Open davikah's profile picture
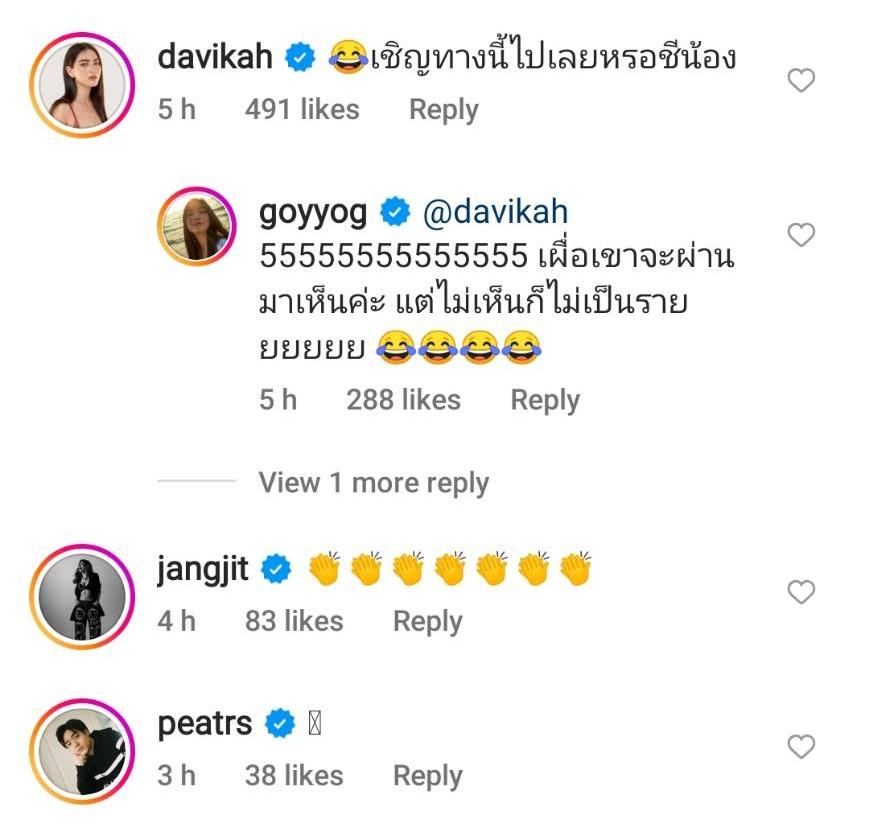 click(x=82, y=80)
